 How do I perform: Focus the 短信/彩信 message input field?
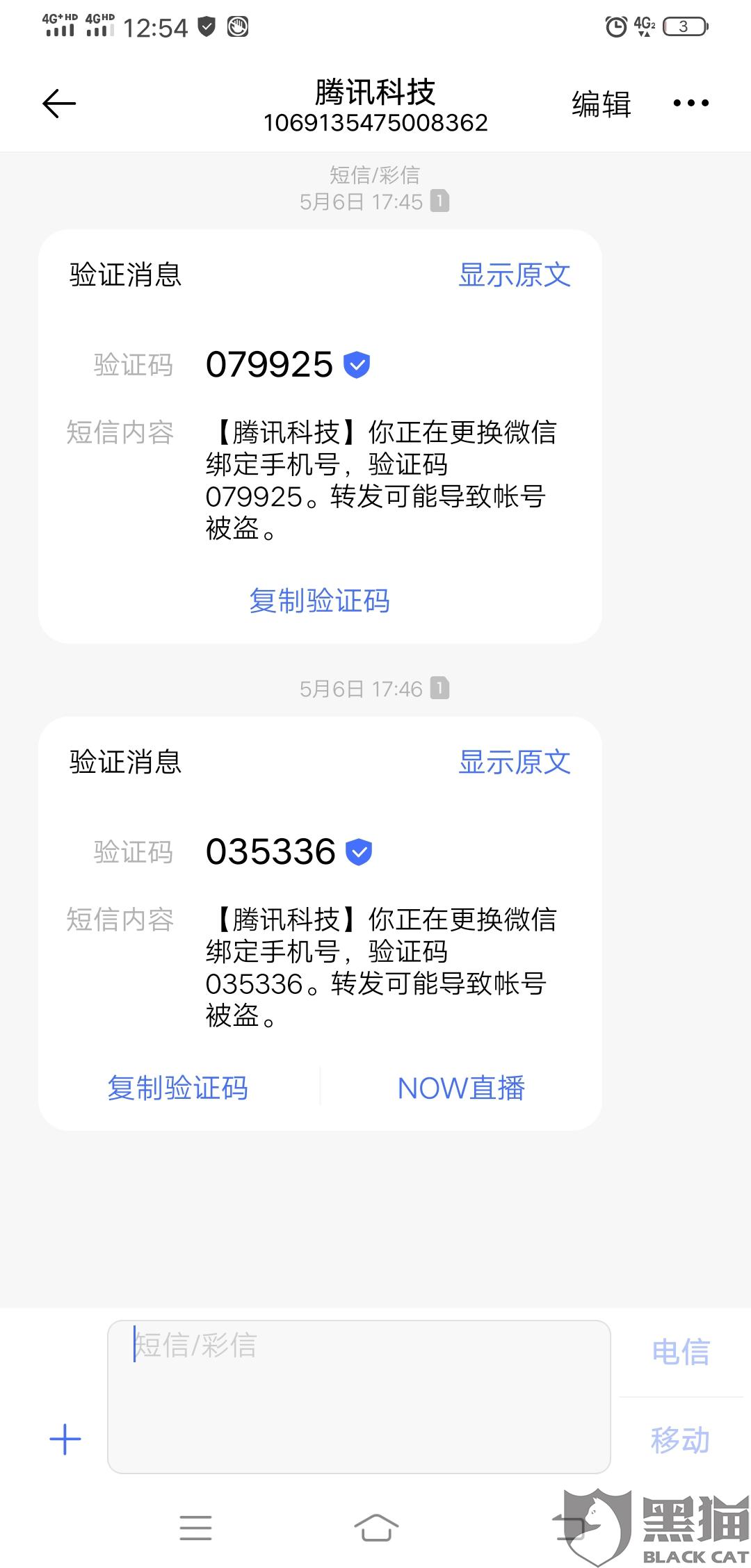pyautogui.click(x=359, y=1396)
